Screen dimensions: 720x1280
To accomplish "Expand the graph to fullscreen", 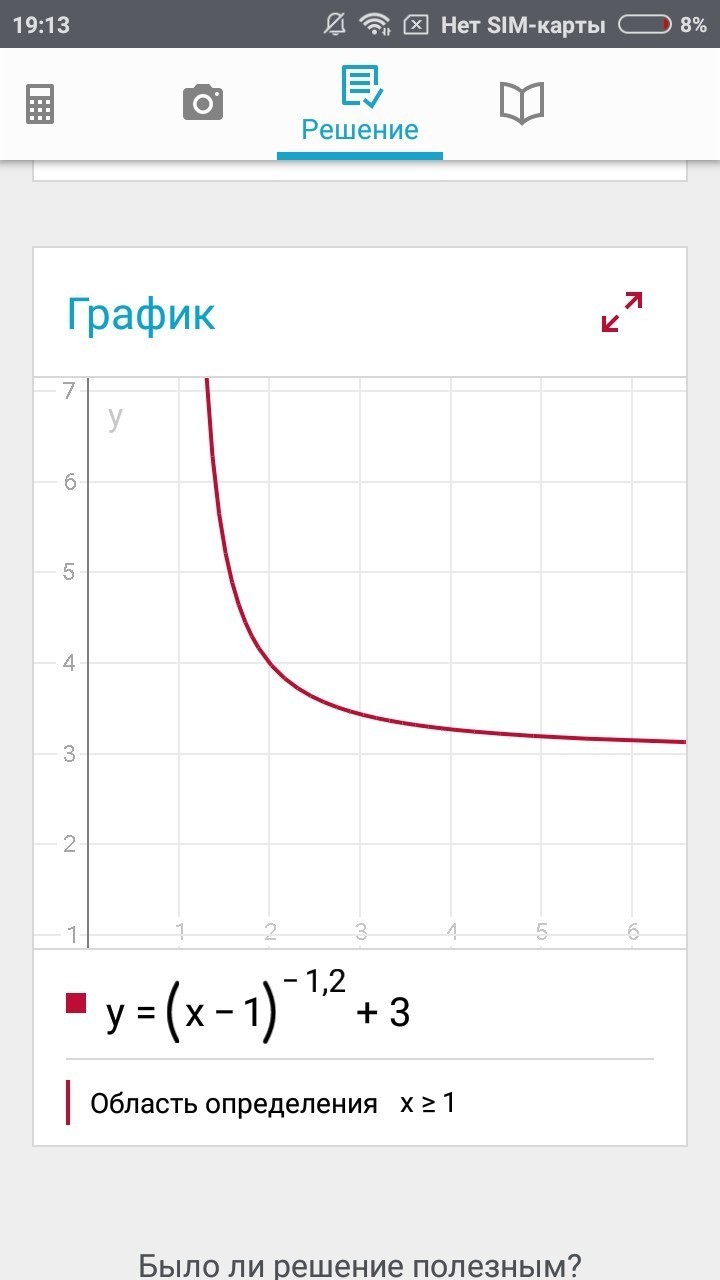I will pos(621,312).
